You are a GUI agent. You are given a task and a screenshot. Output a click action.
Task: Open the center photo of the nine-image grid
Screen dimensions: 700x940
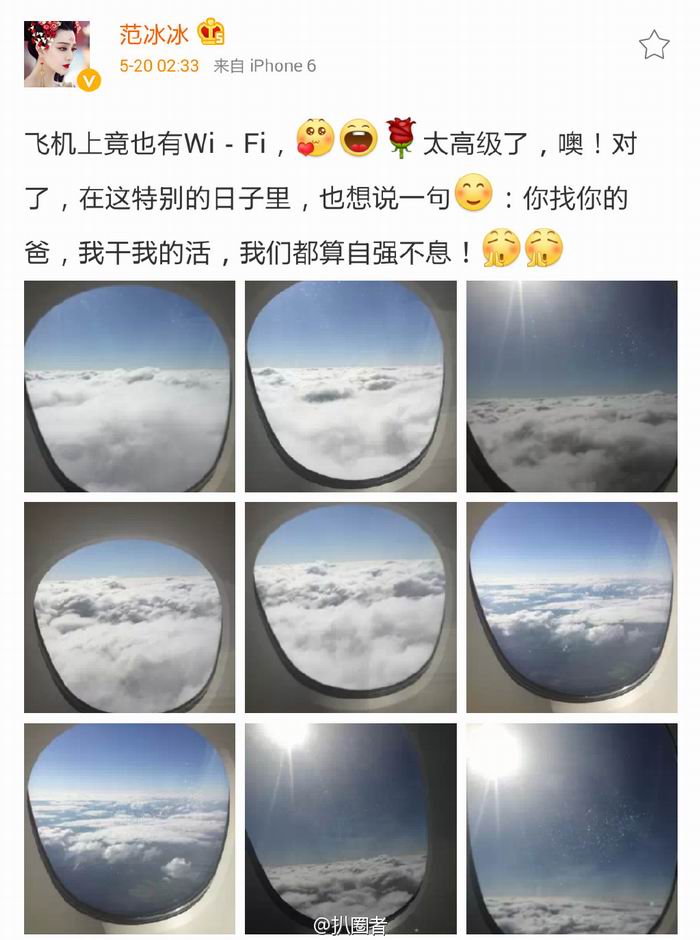(350, 607)
